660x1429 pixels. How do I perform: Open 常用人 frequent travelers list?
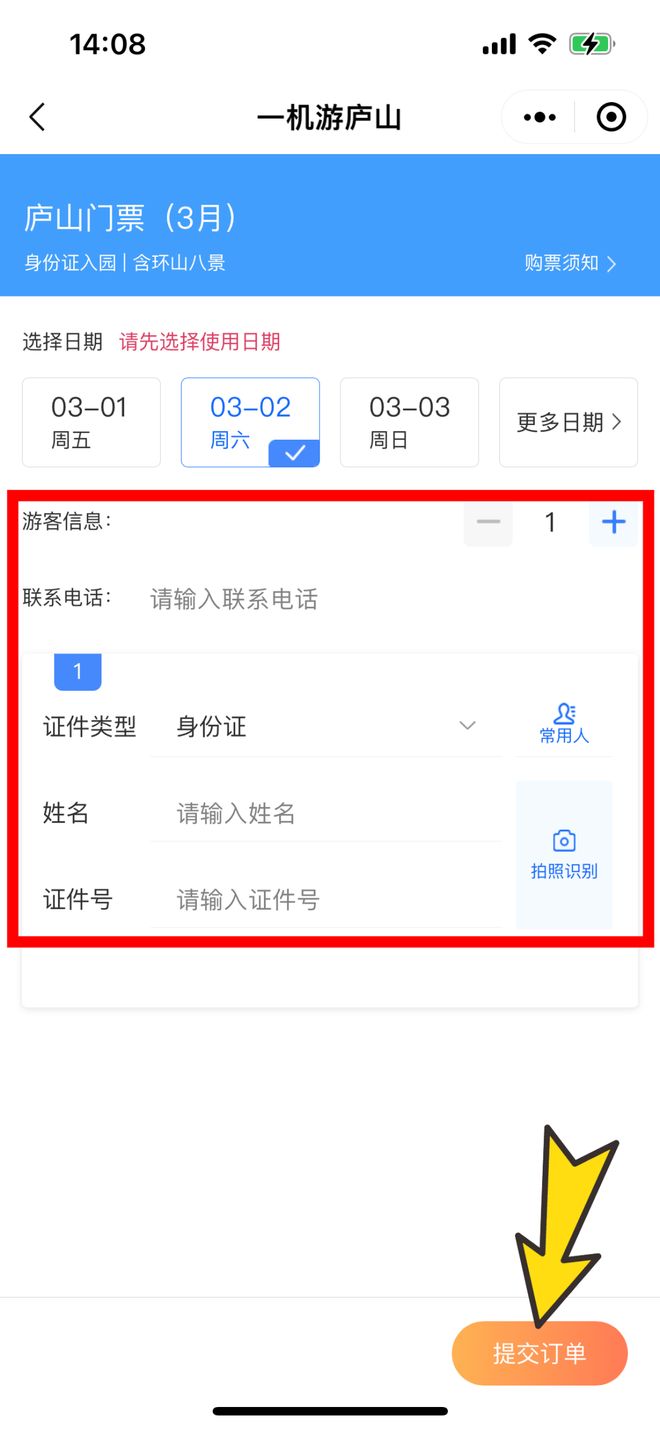[564, 724]
